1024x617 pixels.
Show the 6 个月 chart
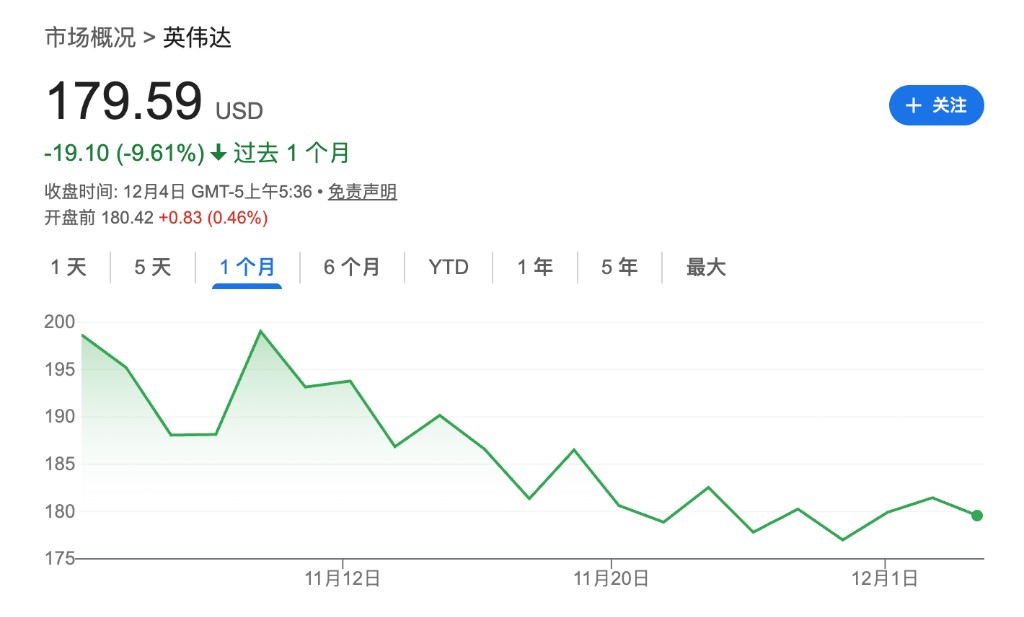351,267
